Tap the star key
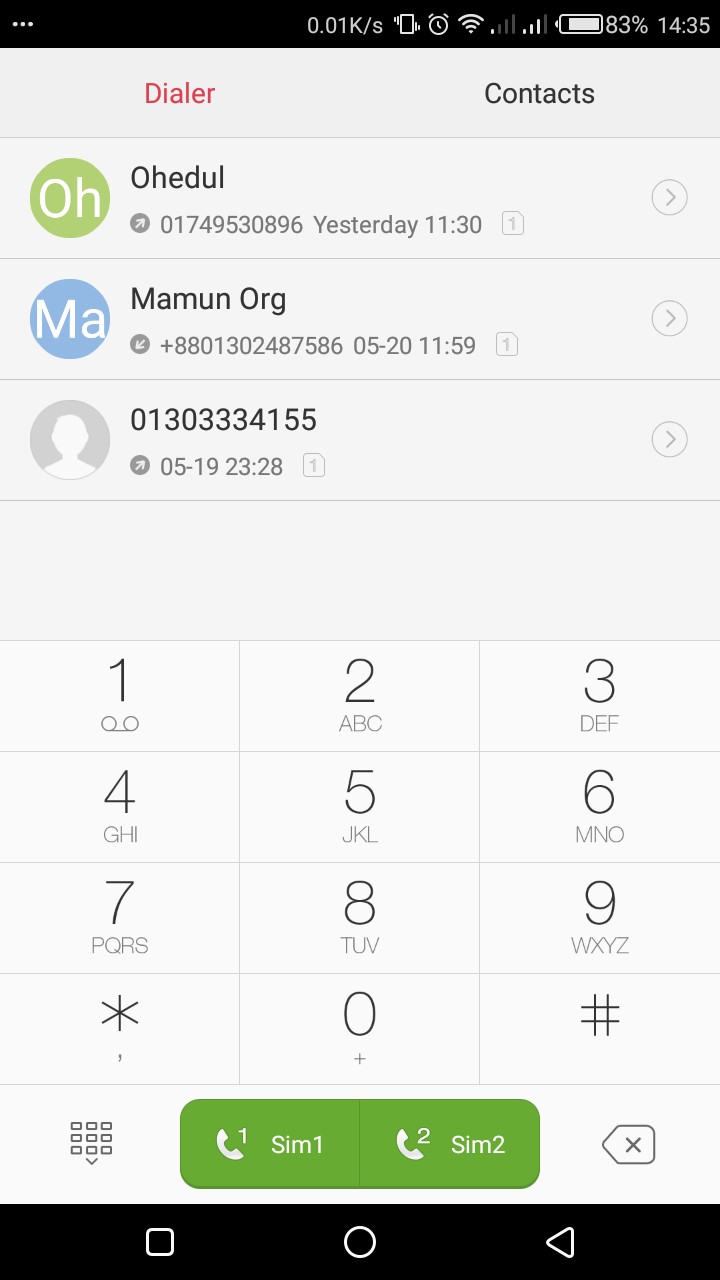This screenshot has height=1280, width=720. tap(120, 1029)
